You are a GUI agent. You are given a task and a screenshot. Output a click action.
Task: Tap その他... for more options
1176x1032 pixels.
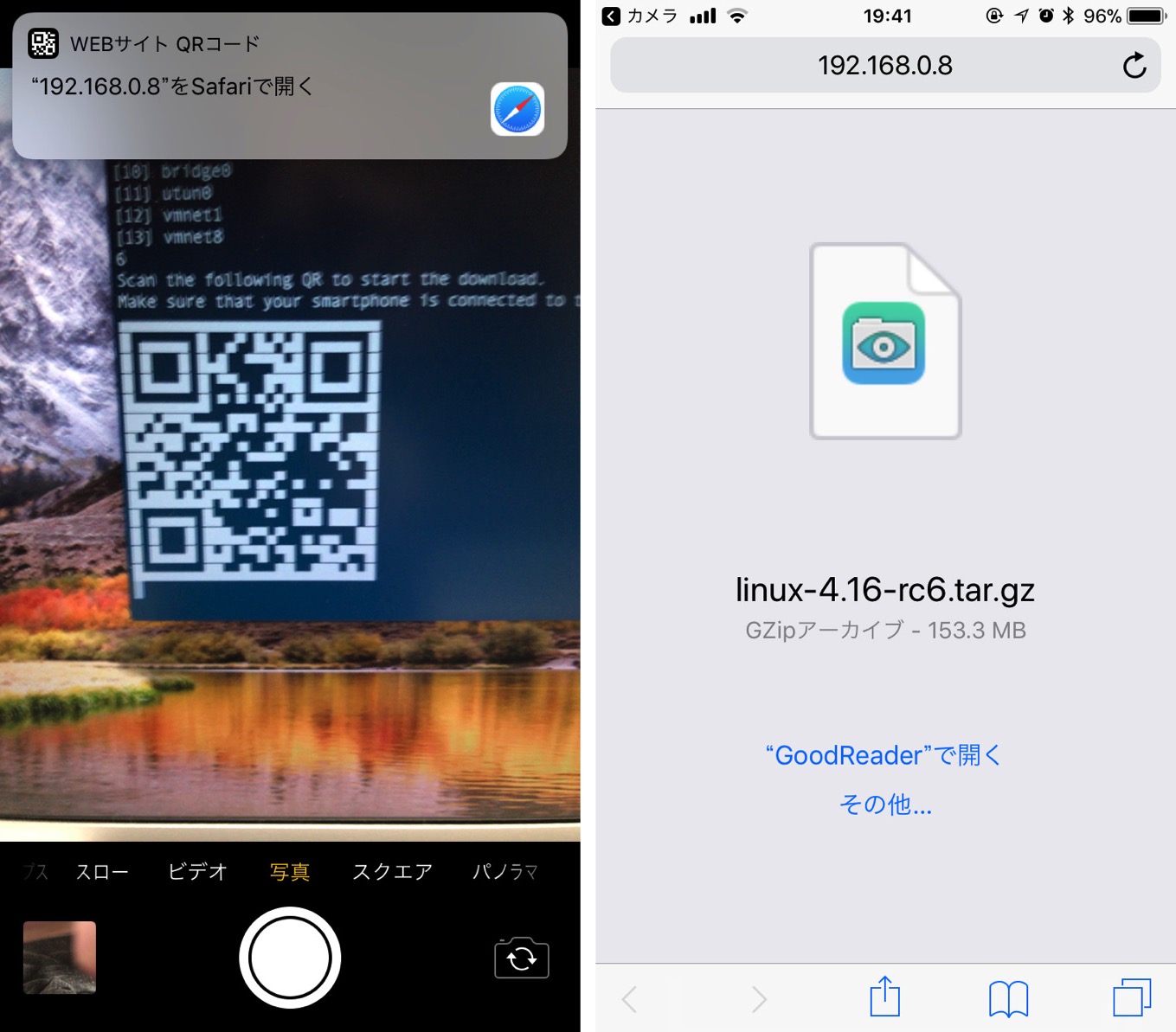point(884,804)
